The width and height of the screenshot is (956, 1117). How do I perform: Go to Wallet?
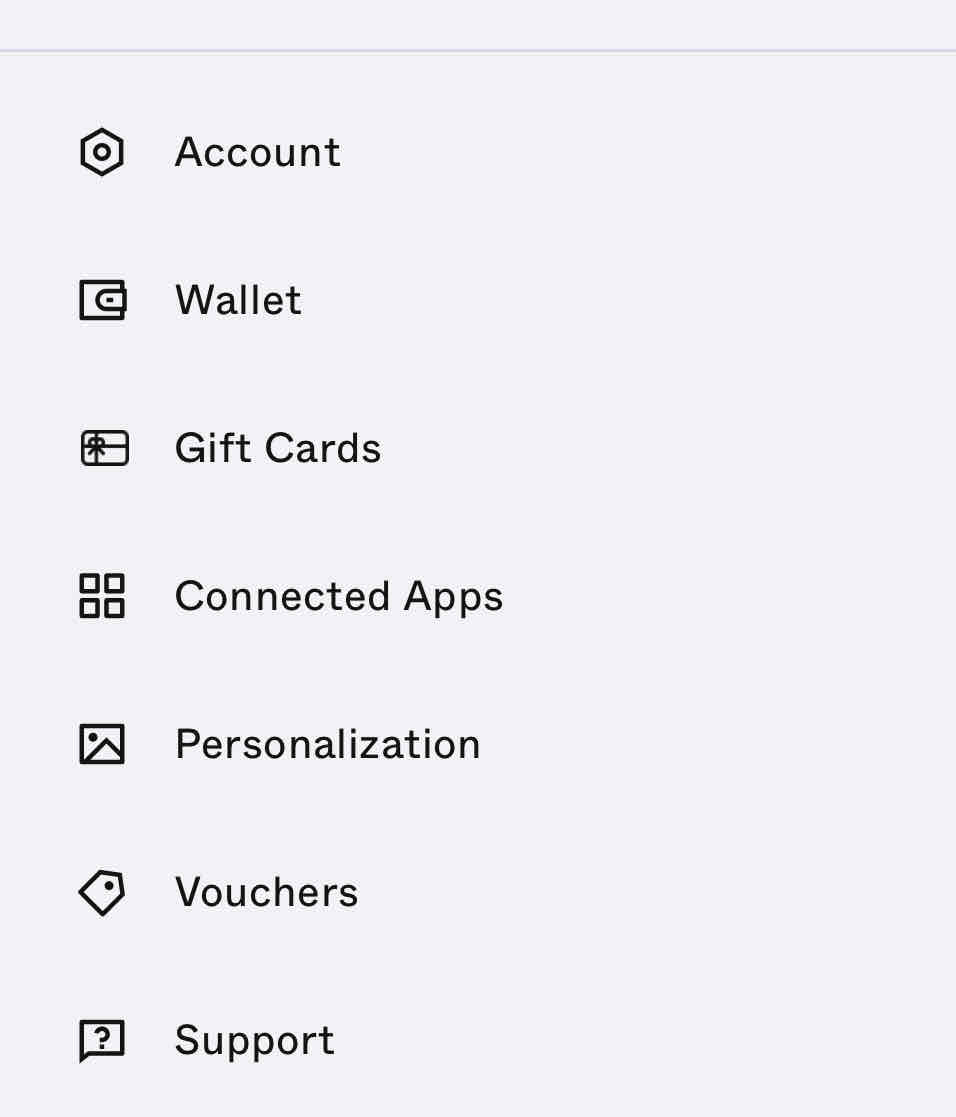[238, 301]
